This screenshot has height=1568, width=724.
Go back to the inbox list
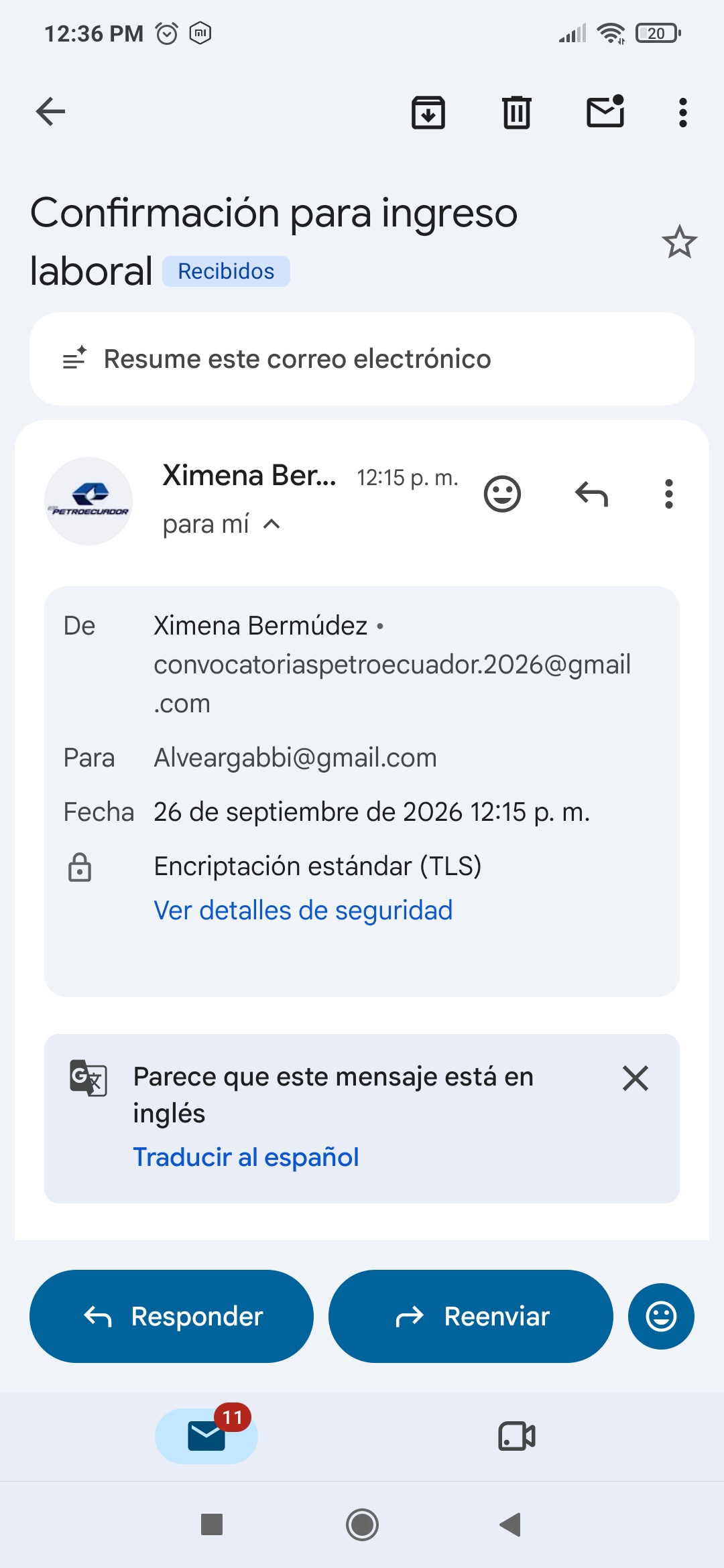50,111
